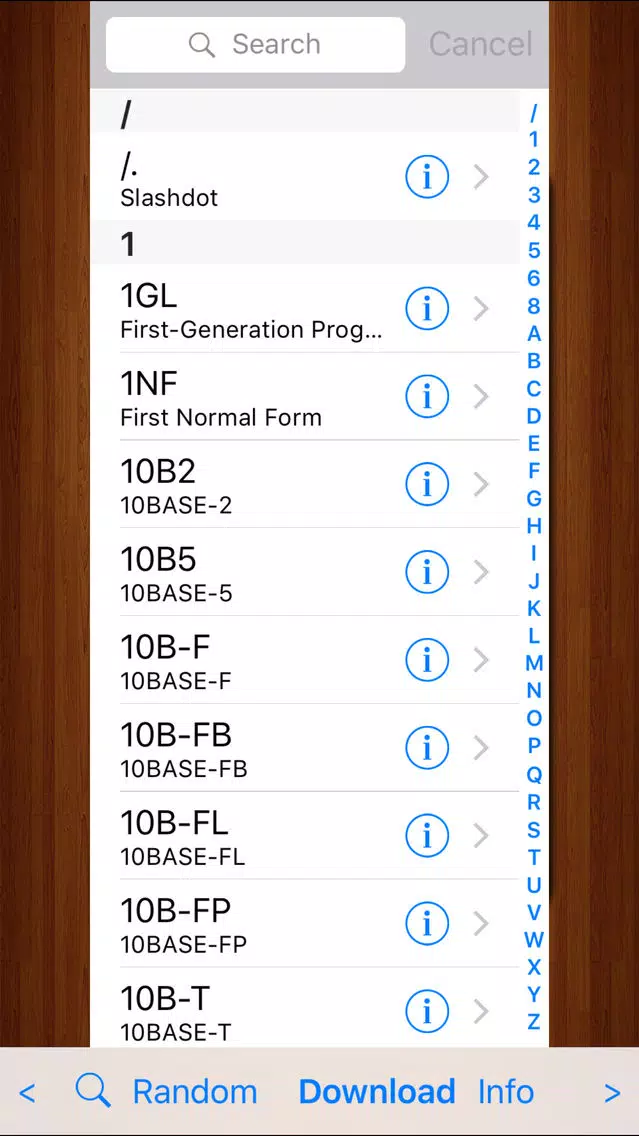Tap the Search field
Image resolution: width=639 pixels, height=1136 pixels.
[x=255, y=45]
